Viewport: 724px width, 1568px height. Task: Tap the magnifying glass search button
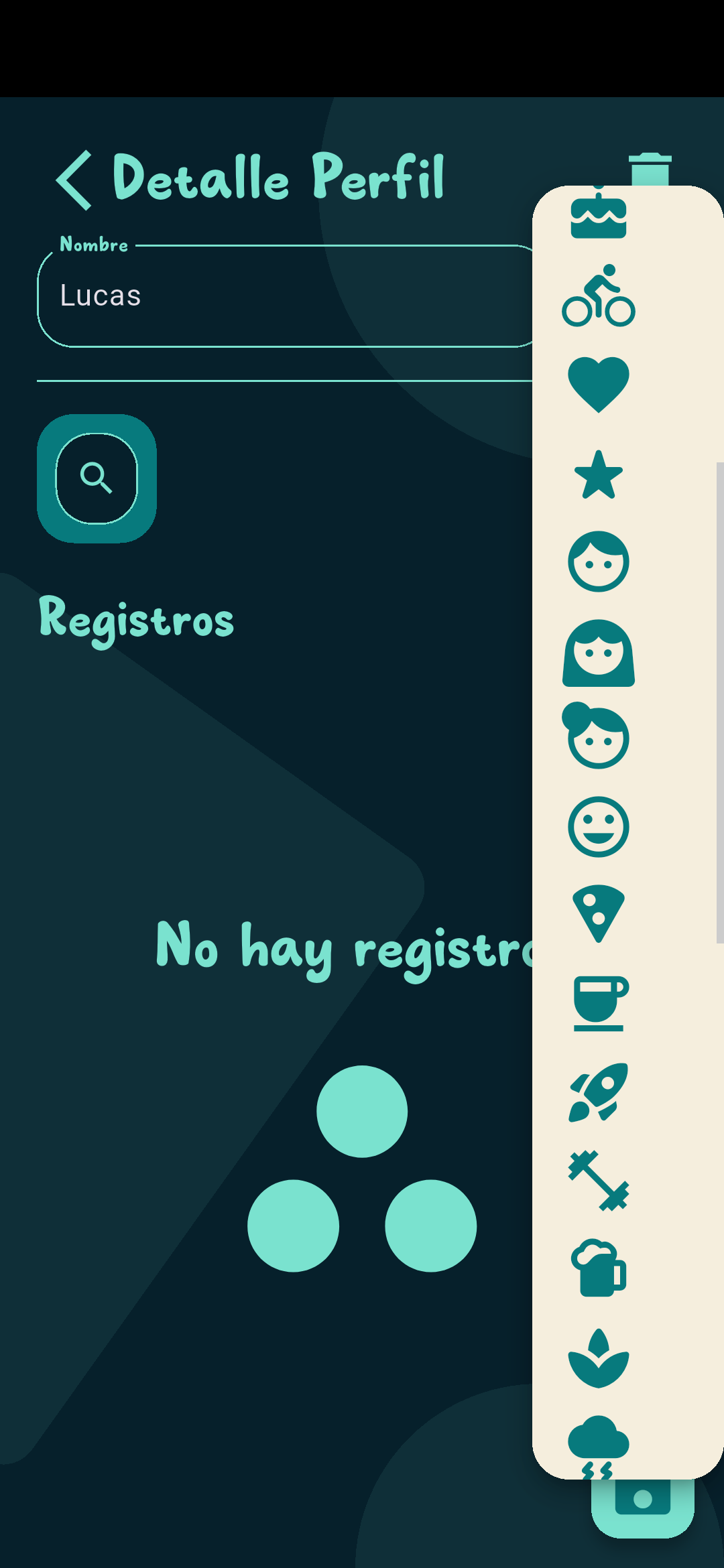point(97,478)
